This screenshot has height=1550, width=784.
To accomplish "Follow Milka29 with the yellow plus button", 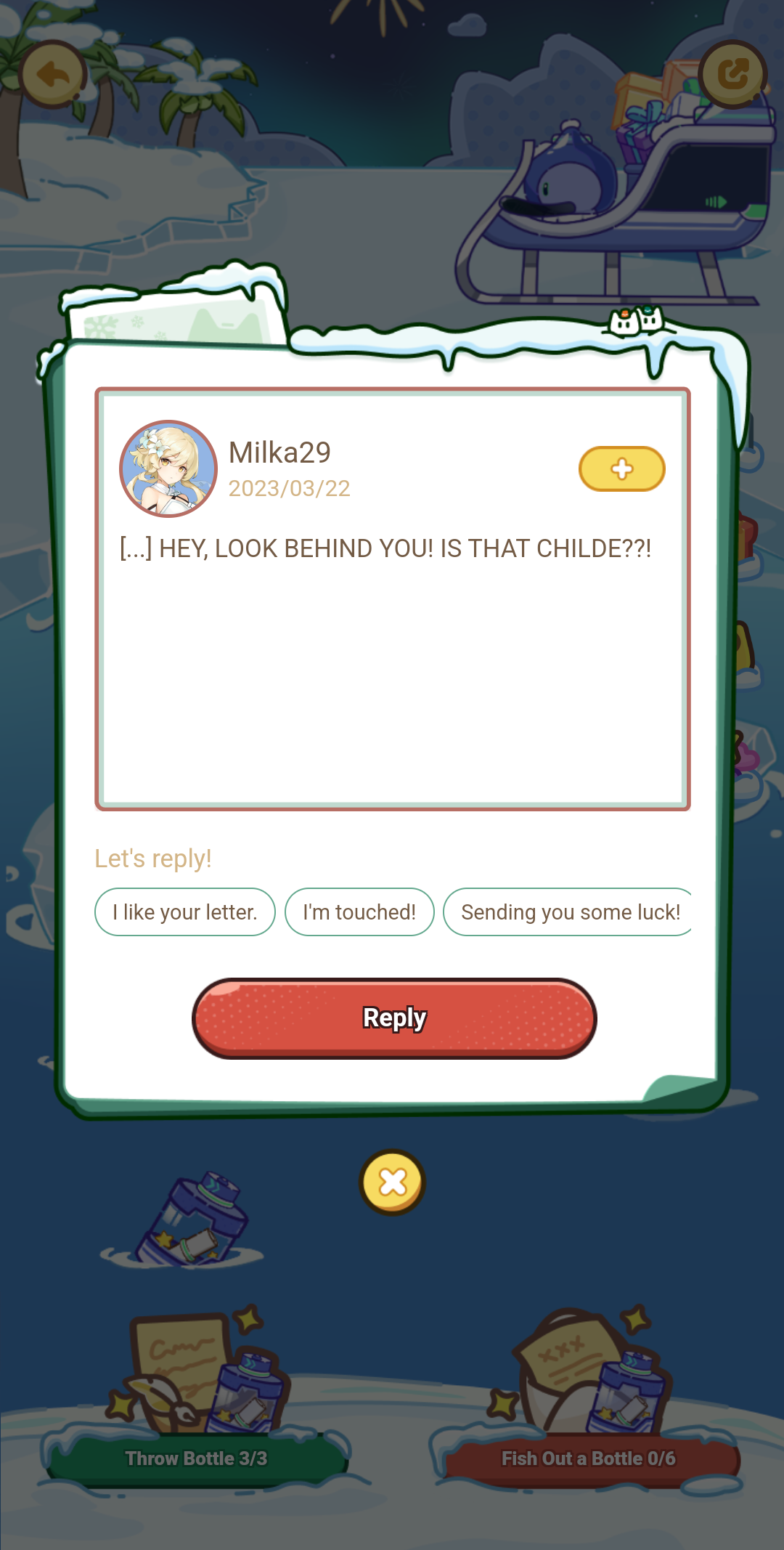I will coord(621,468).
